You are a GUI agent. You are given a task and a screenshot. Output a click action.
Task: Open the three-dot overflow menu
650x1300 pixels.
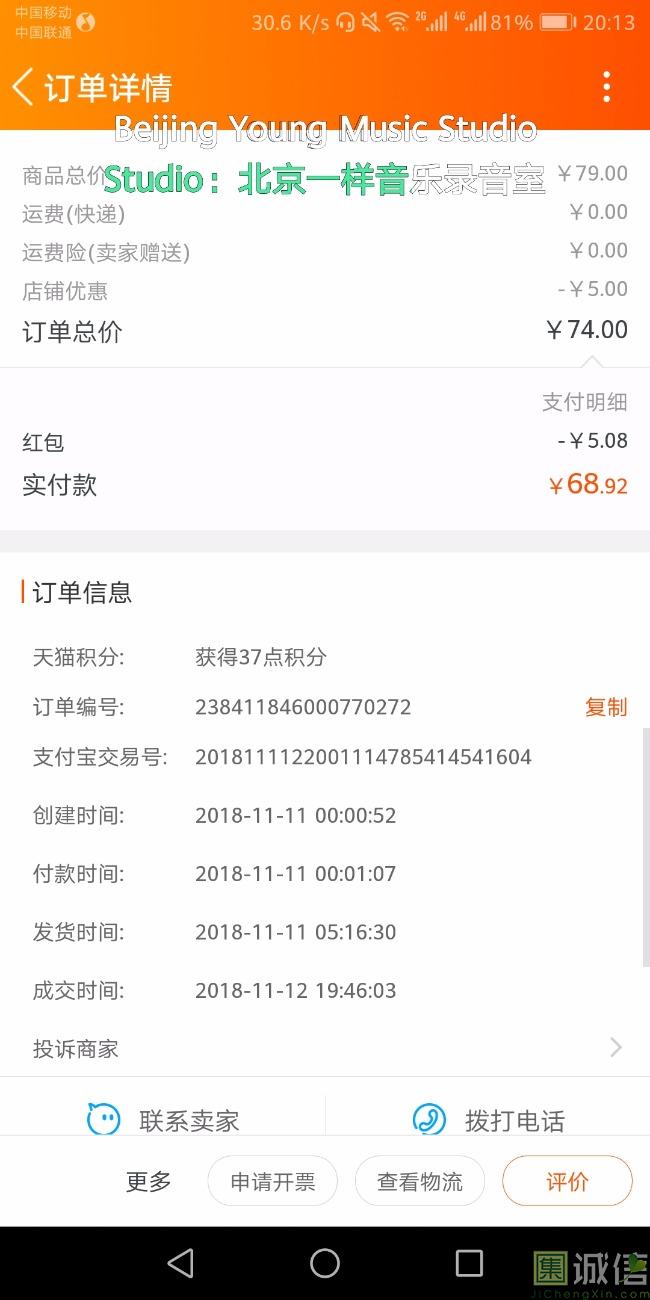click(606, 88)
